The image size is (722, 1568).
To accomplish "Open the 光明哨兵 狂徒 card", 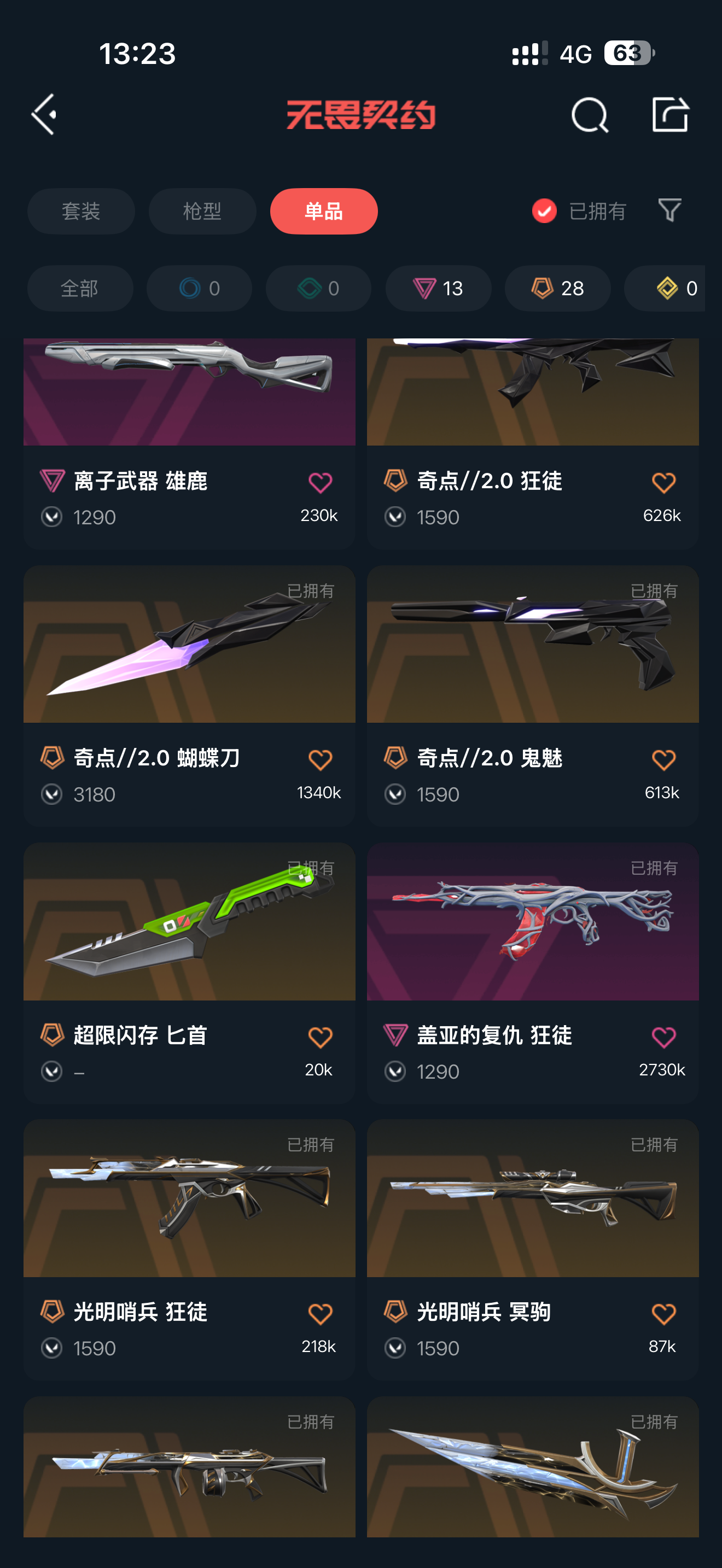I will coord(189,1250).
